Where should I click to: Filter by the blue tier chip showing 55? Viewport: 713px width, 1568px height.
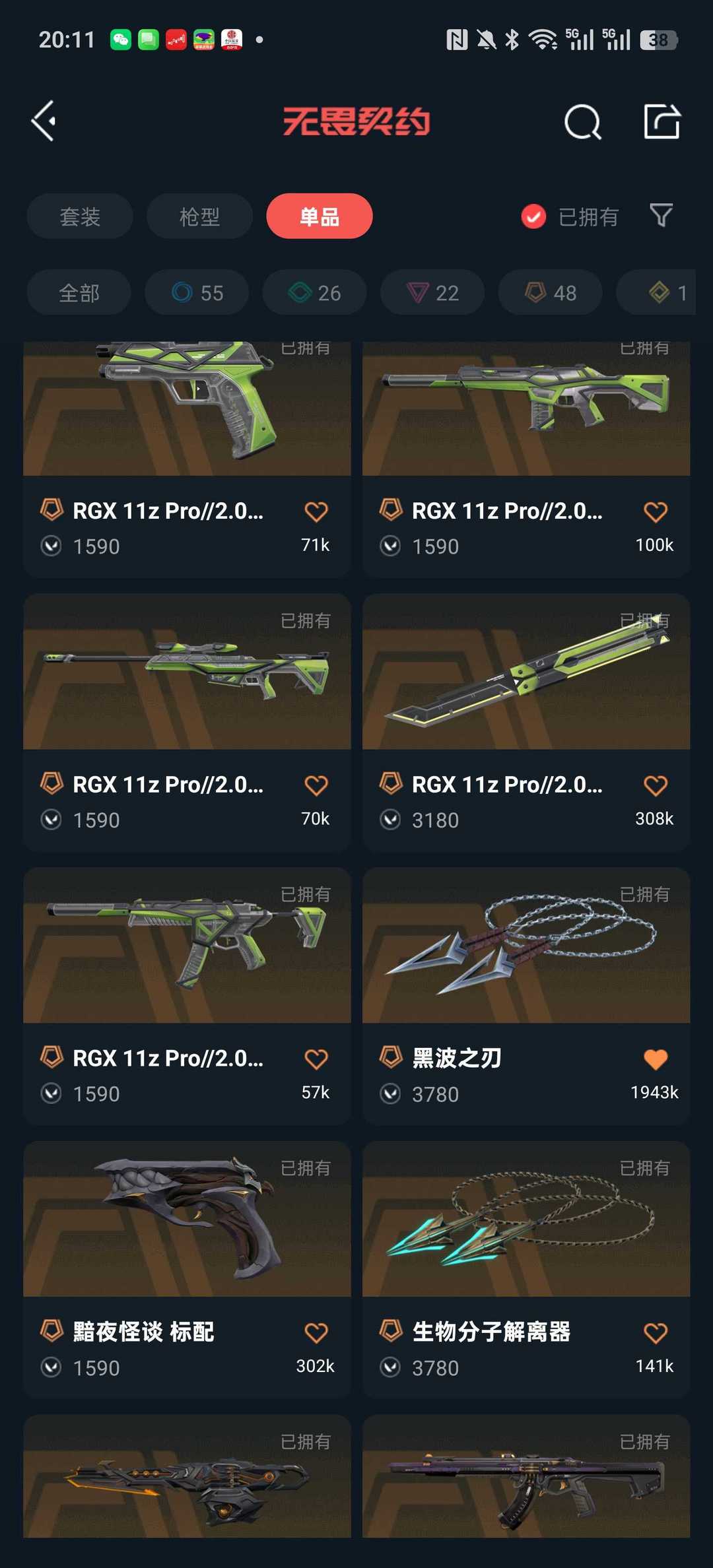pyautogui.click(x=197, y=292)
